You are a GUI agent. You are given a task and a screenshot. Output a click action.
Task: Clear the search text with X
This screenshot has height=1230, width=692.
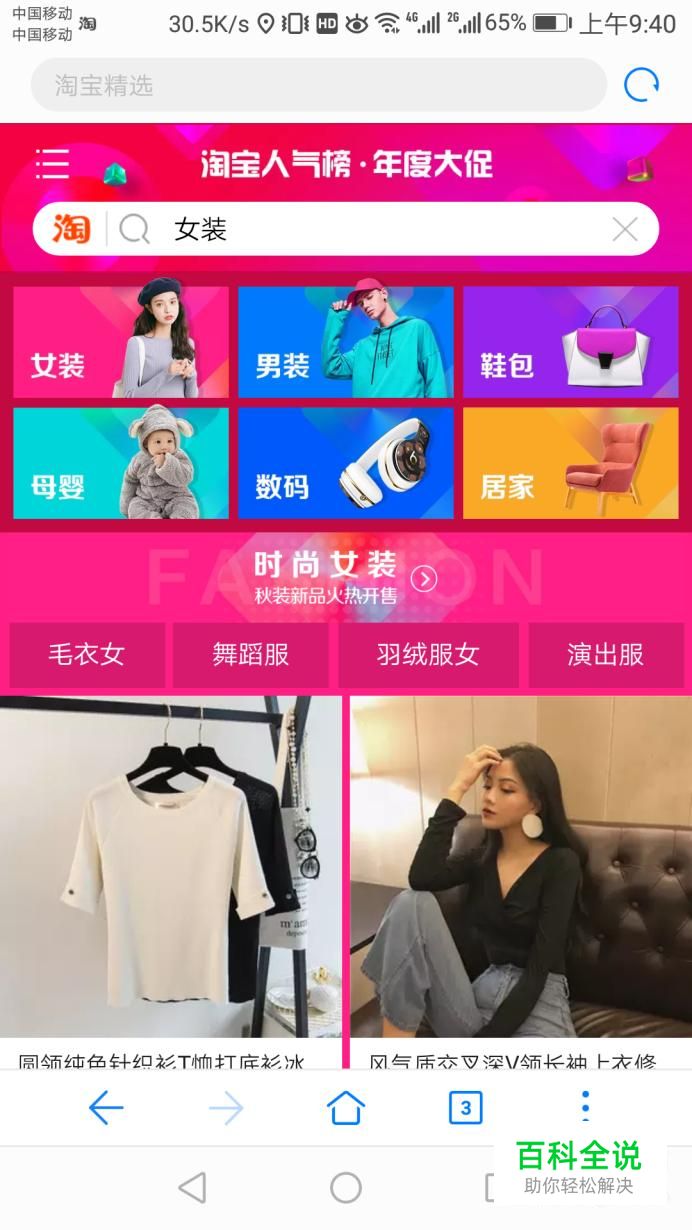tap(625, 230)
